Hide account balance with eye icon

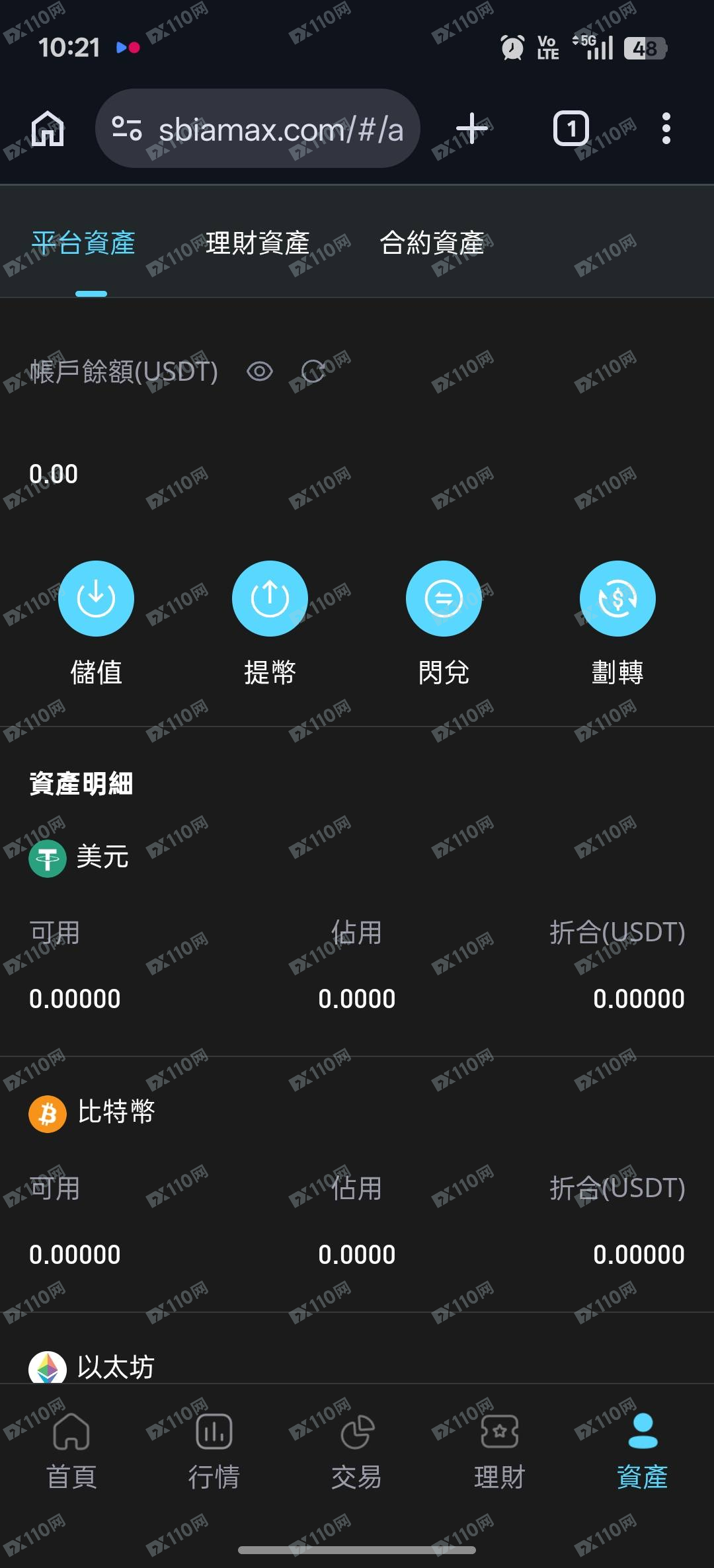260,372
